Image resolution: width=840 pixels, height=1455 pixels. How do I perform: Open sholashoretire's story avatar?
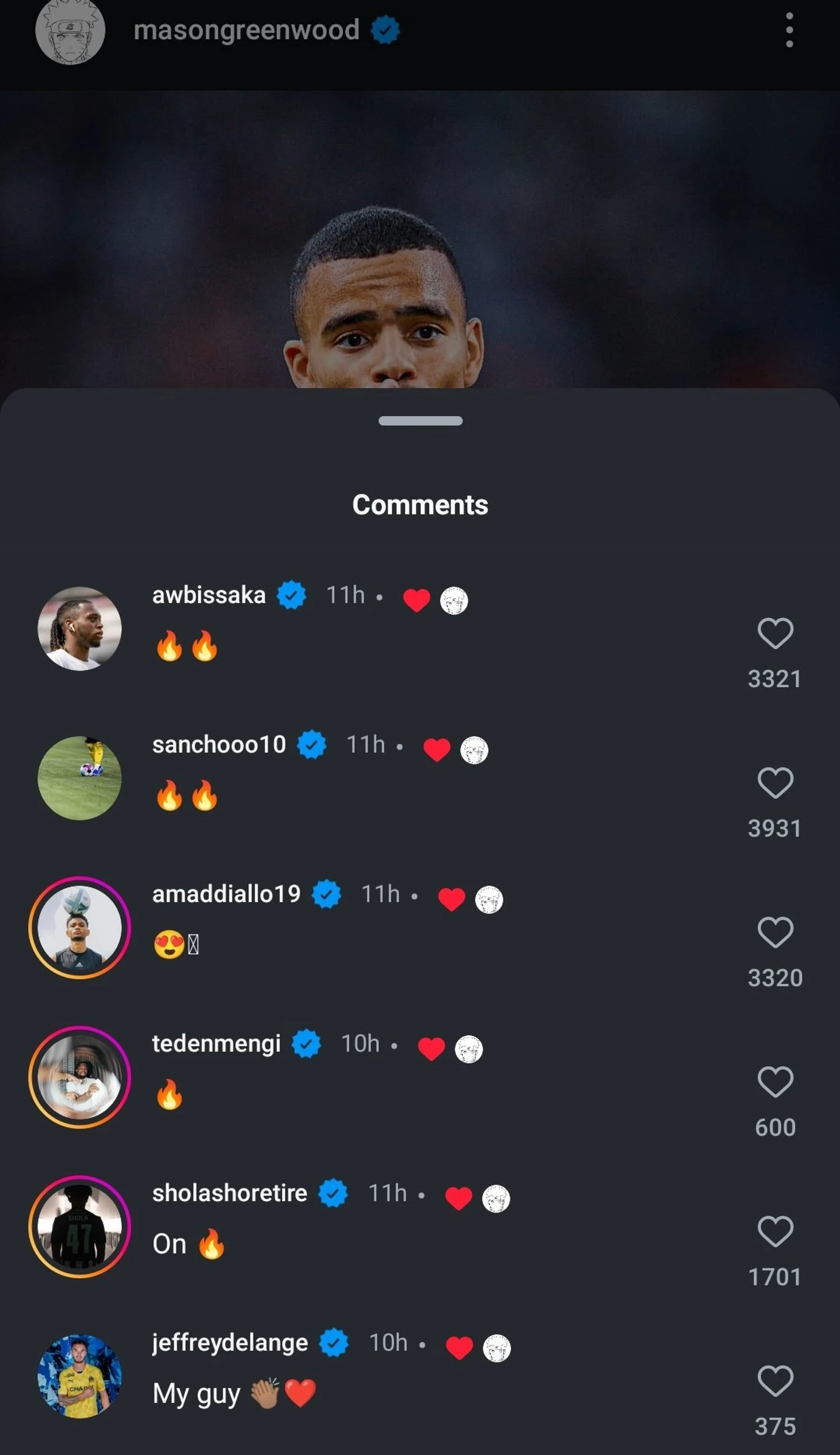79,1227
